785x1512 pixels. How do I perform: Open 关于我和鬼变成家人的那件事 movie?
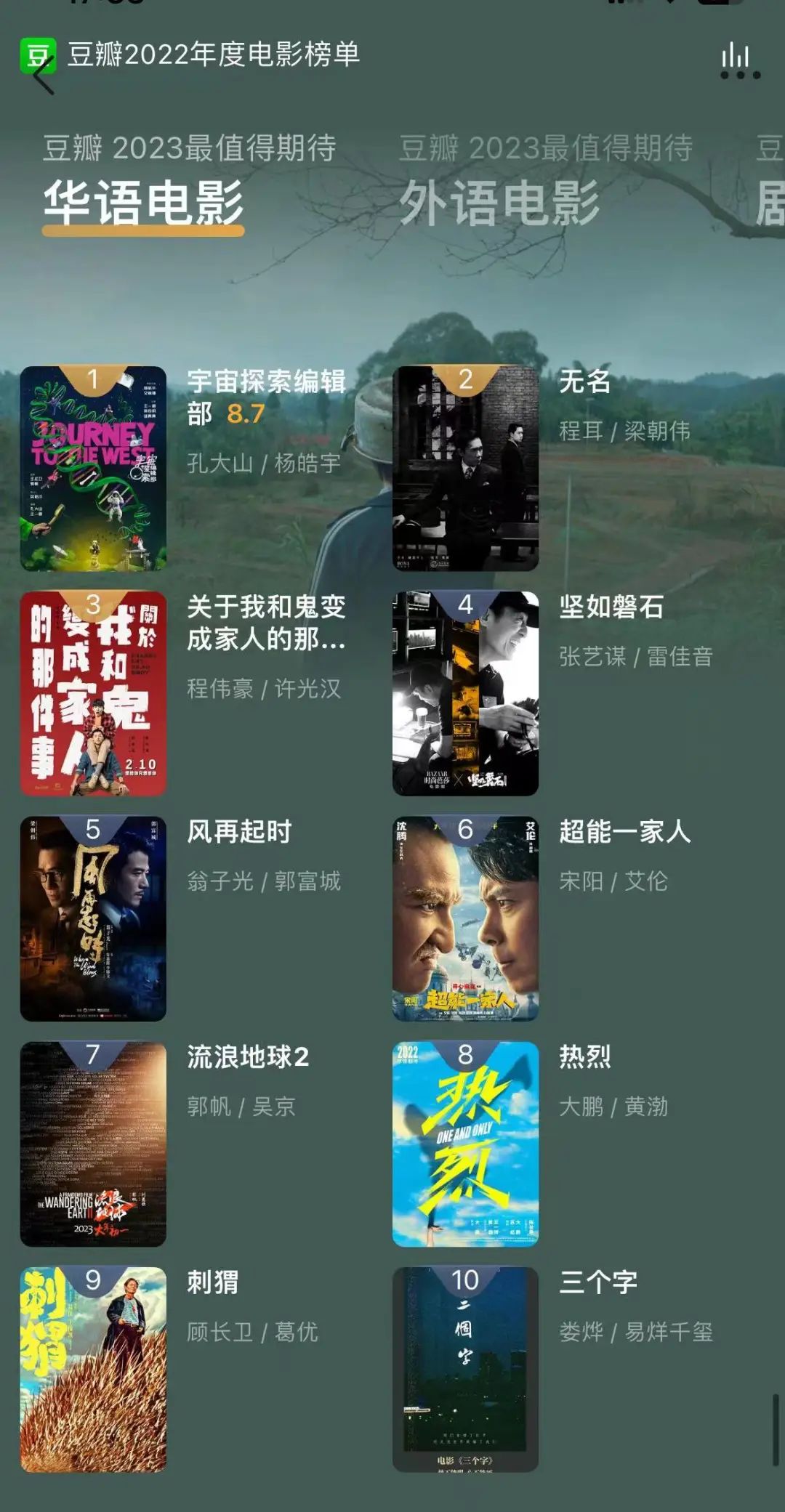(93, 694)
